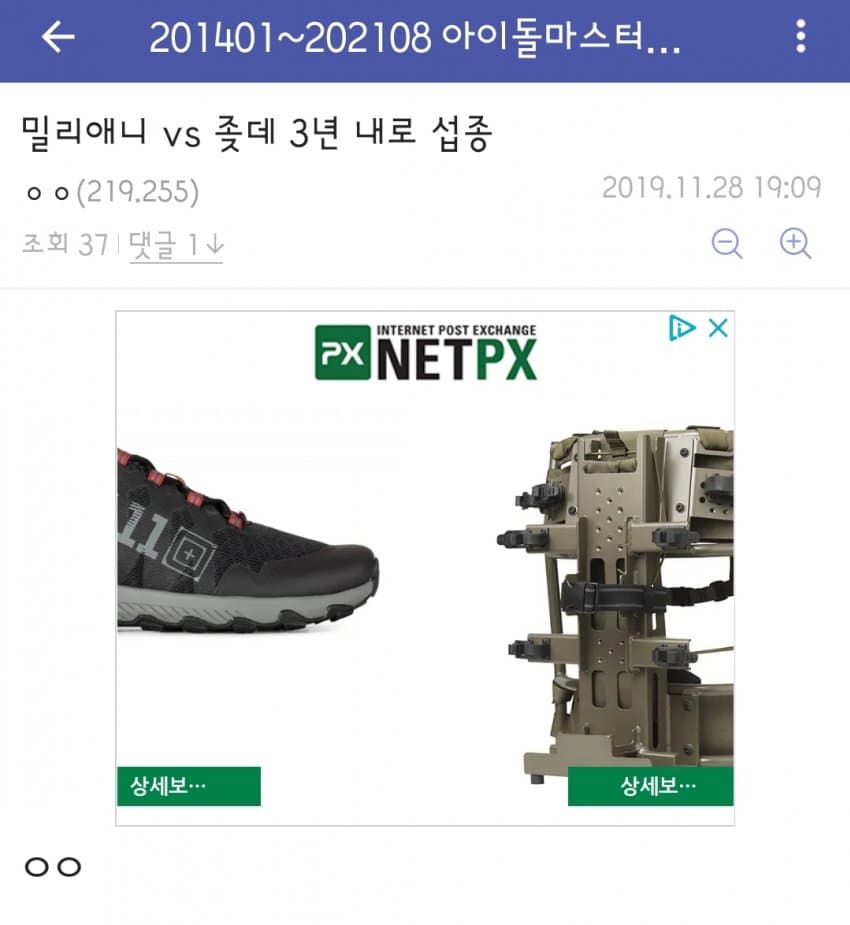Tap 상세보… under the sneaker
The image size is (850, 925).
pos(188,786)
